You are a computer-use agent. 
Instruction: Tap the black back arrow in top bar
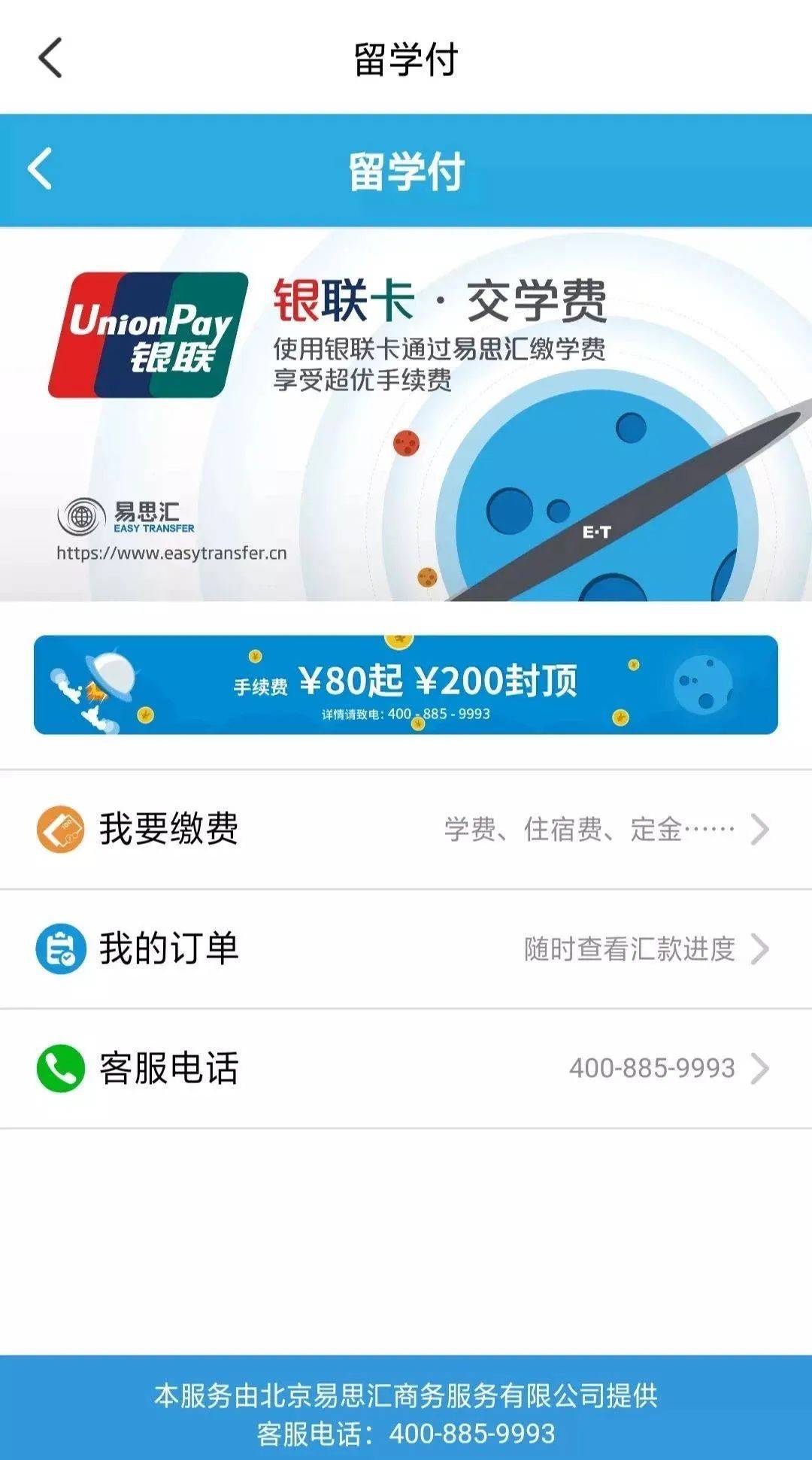point(50,58)
